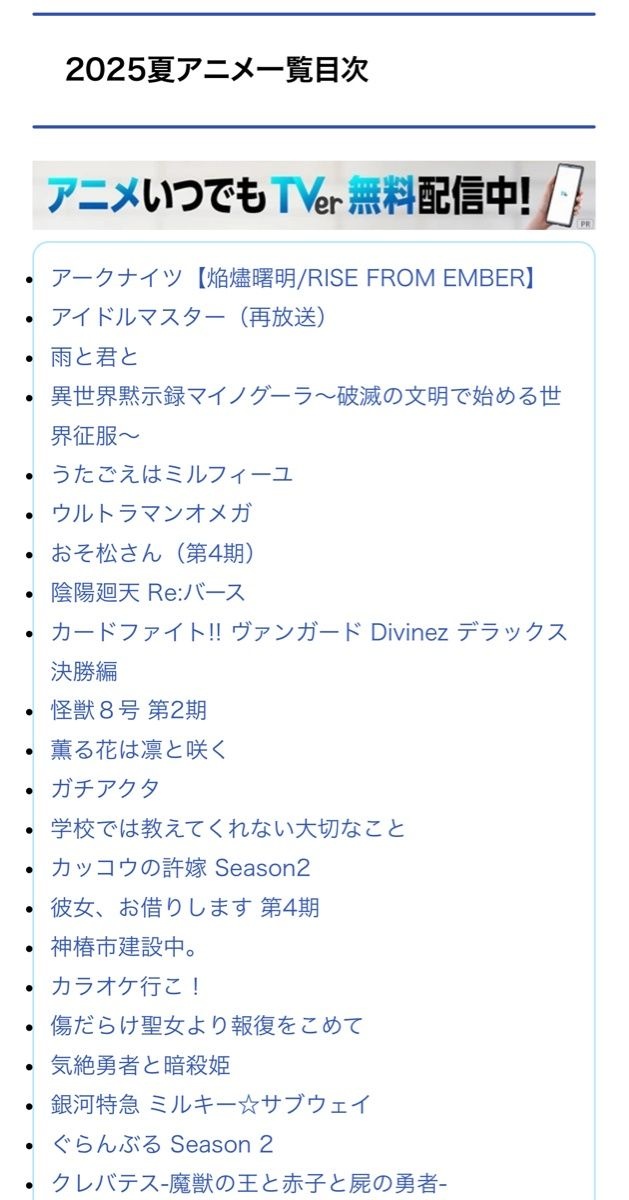Jump to アークナイツ【焔燼曙明/RISE FROM EMBER】
Screen dimensions: 629x1200
pos(294,277)
